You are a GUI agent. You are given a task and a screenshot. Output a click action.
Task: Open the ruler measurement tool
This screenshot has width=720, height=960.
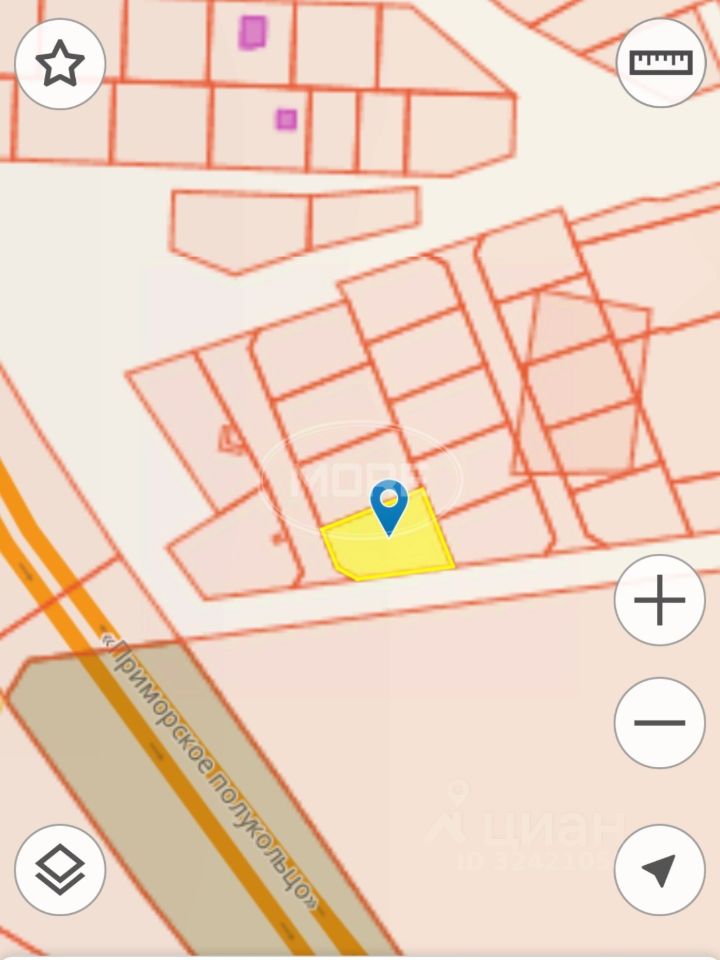[660, 62]
